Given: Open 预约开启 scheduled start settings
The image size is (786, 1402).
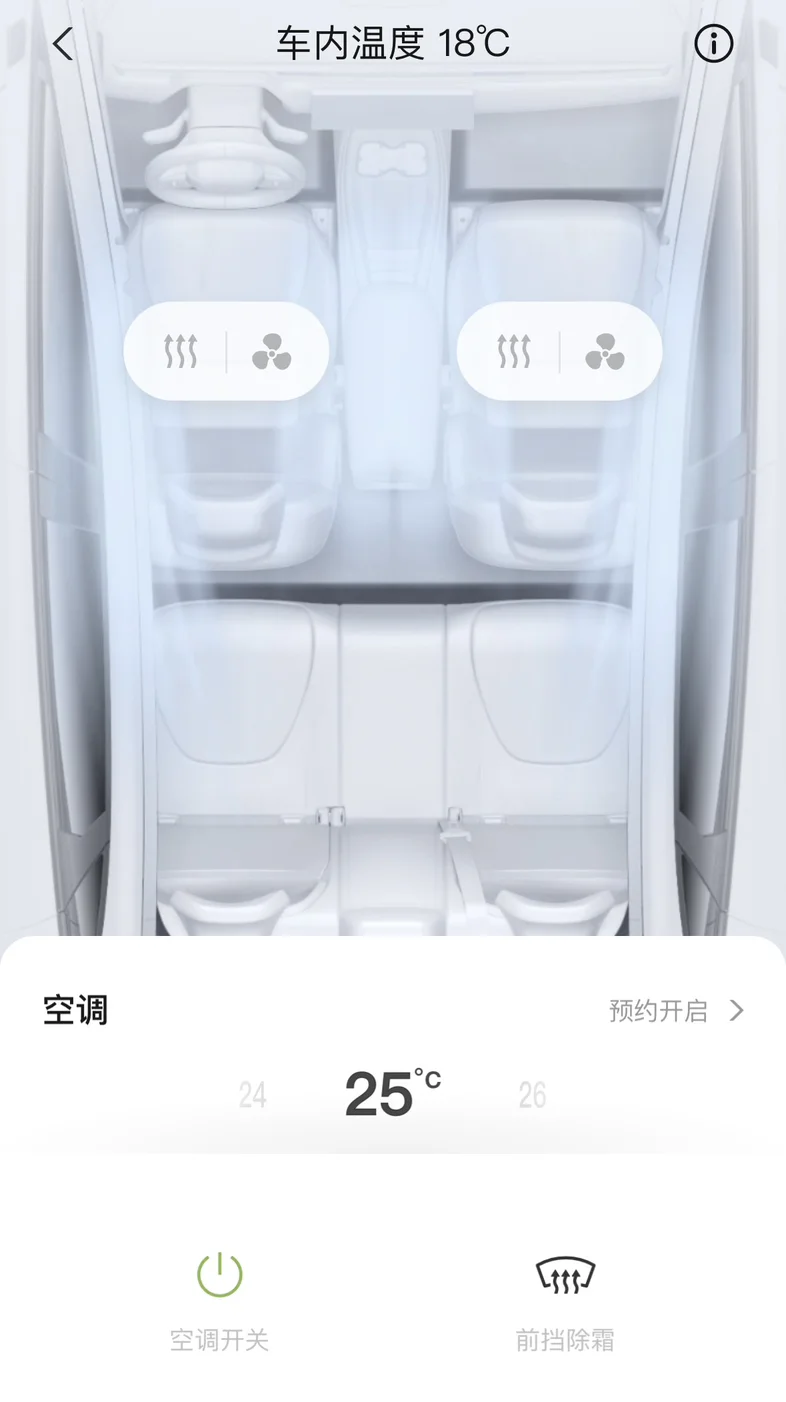Looking at the screenshot, I should tap(677, 1011).
